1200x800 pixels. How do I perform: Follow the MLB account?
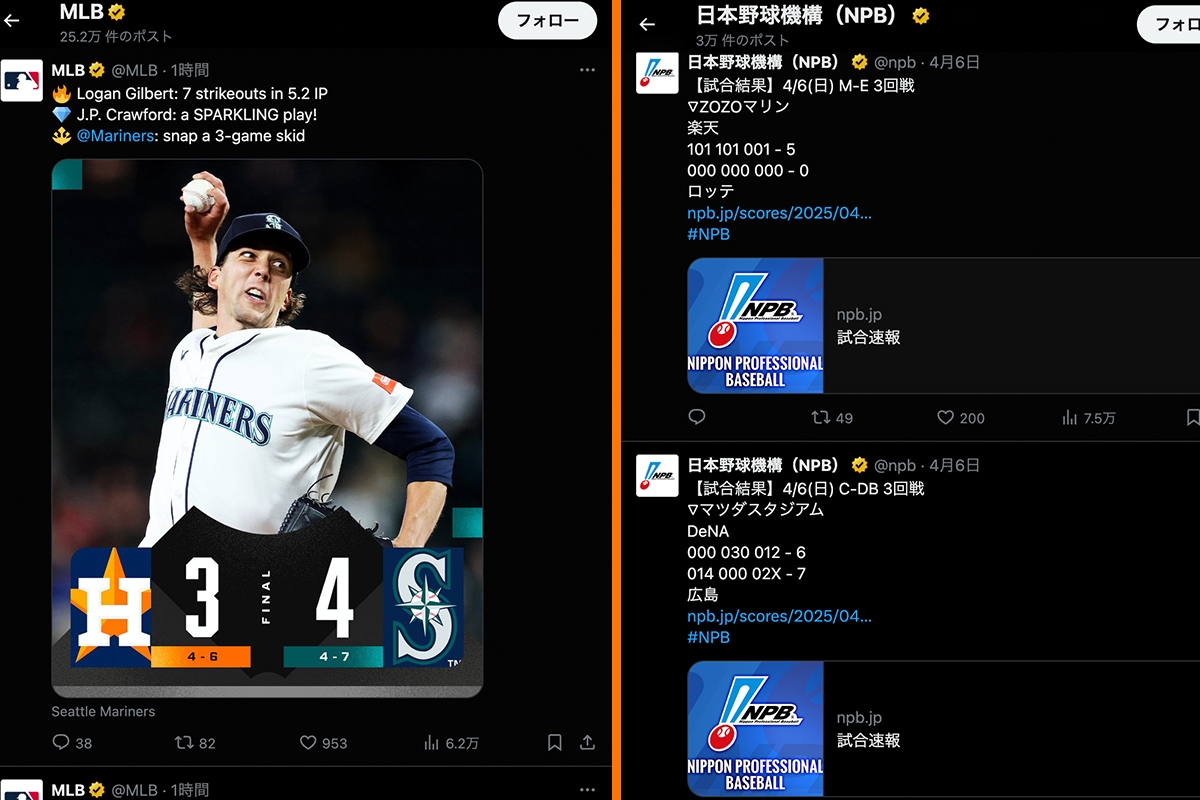tap(547, 20)
